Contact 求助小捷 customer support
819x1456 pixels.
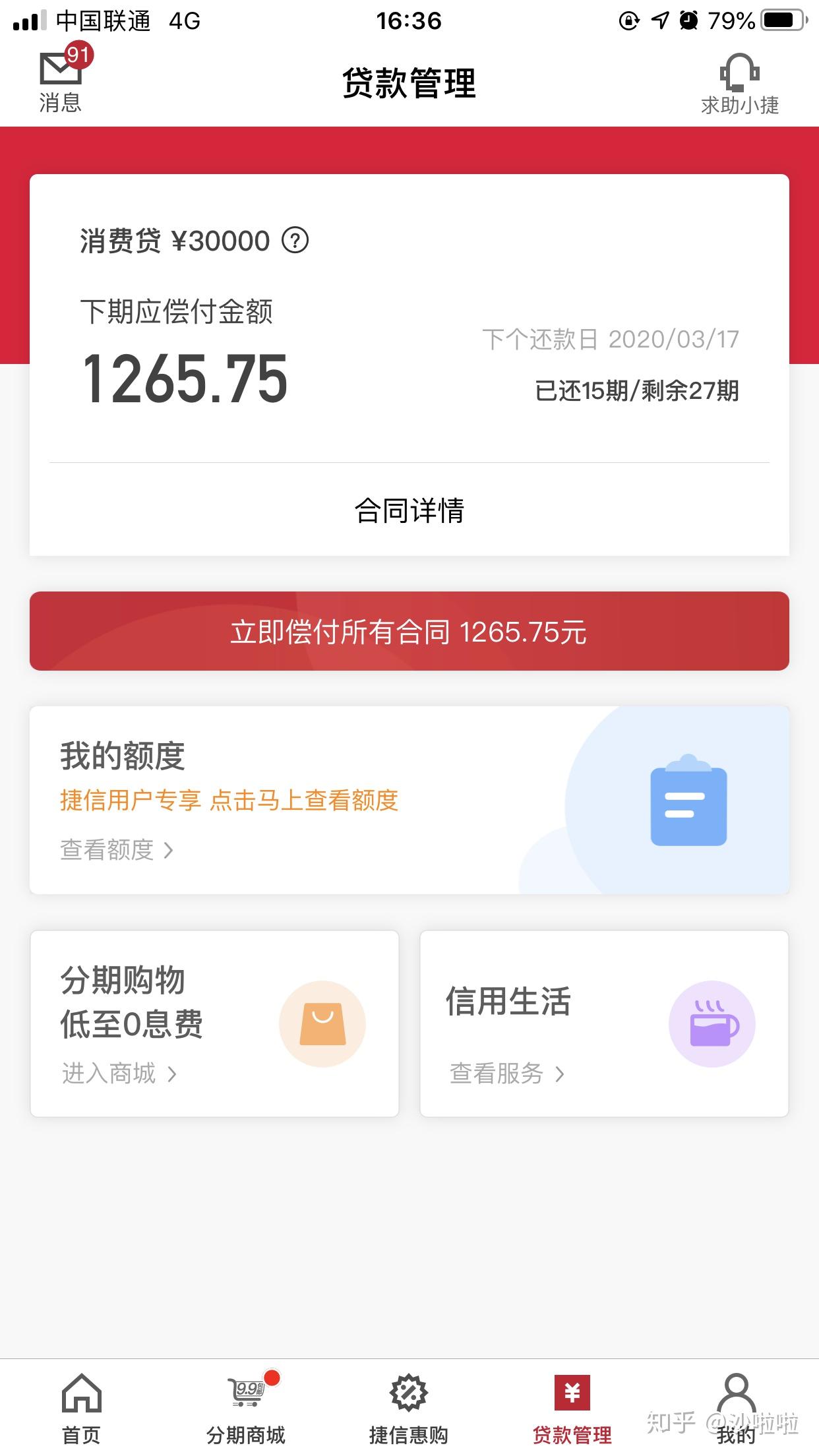(739, 83)
